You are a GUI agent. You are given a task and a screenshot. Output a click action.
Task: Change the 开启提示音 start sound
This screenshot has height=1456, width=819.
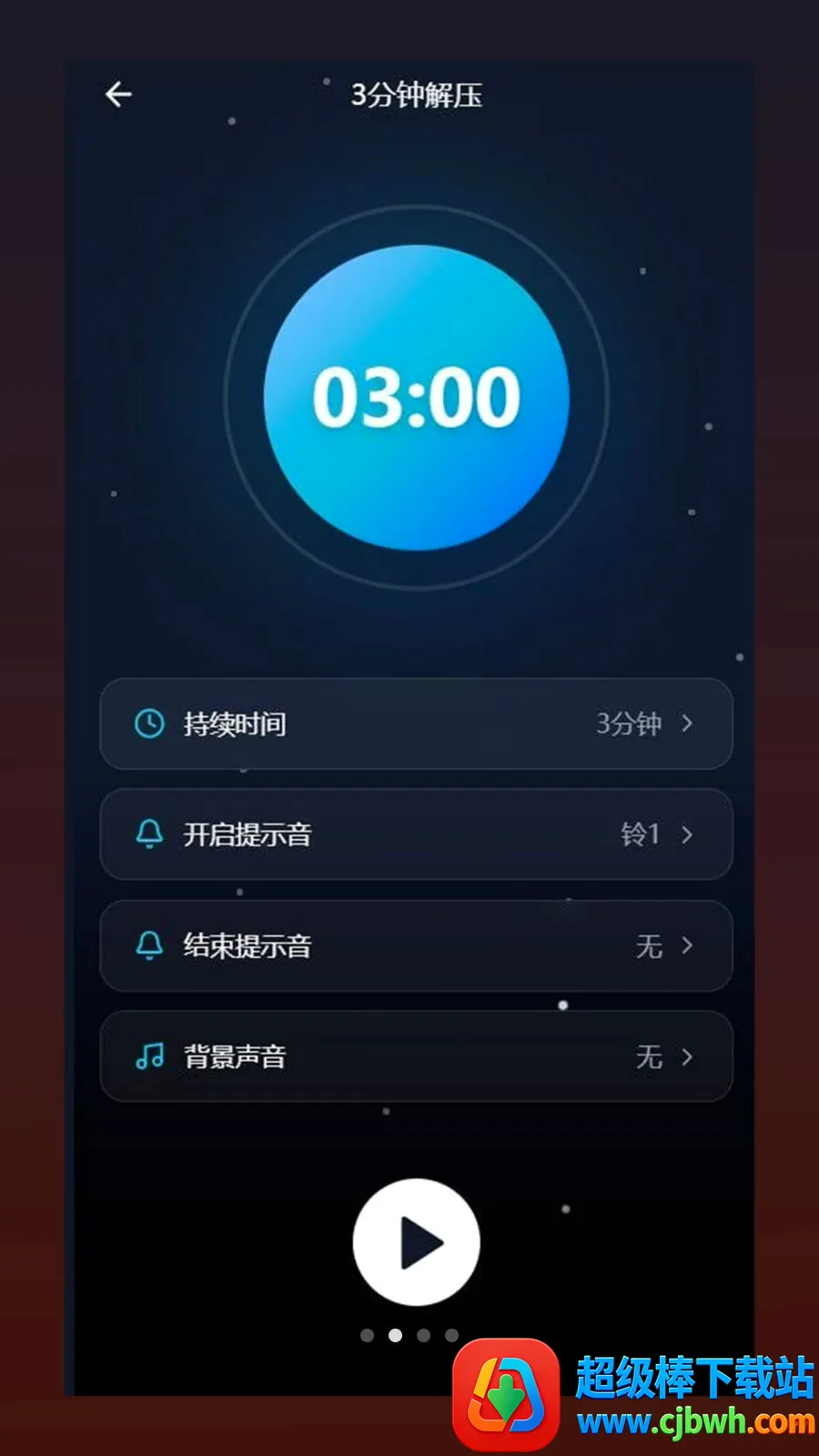tap(416, 834)
